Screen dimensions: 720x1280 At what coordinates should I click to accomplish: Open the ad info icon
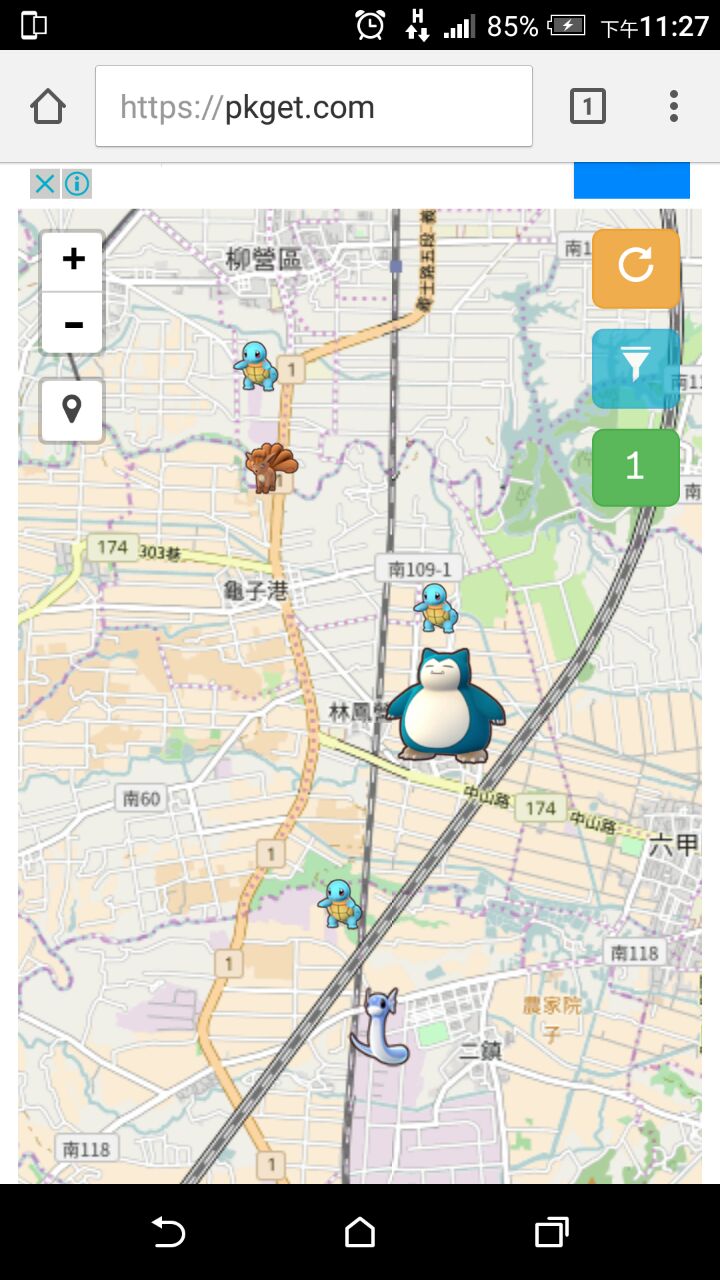(77, 184)
